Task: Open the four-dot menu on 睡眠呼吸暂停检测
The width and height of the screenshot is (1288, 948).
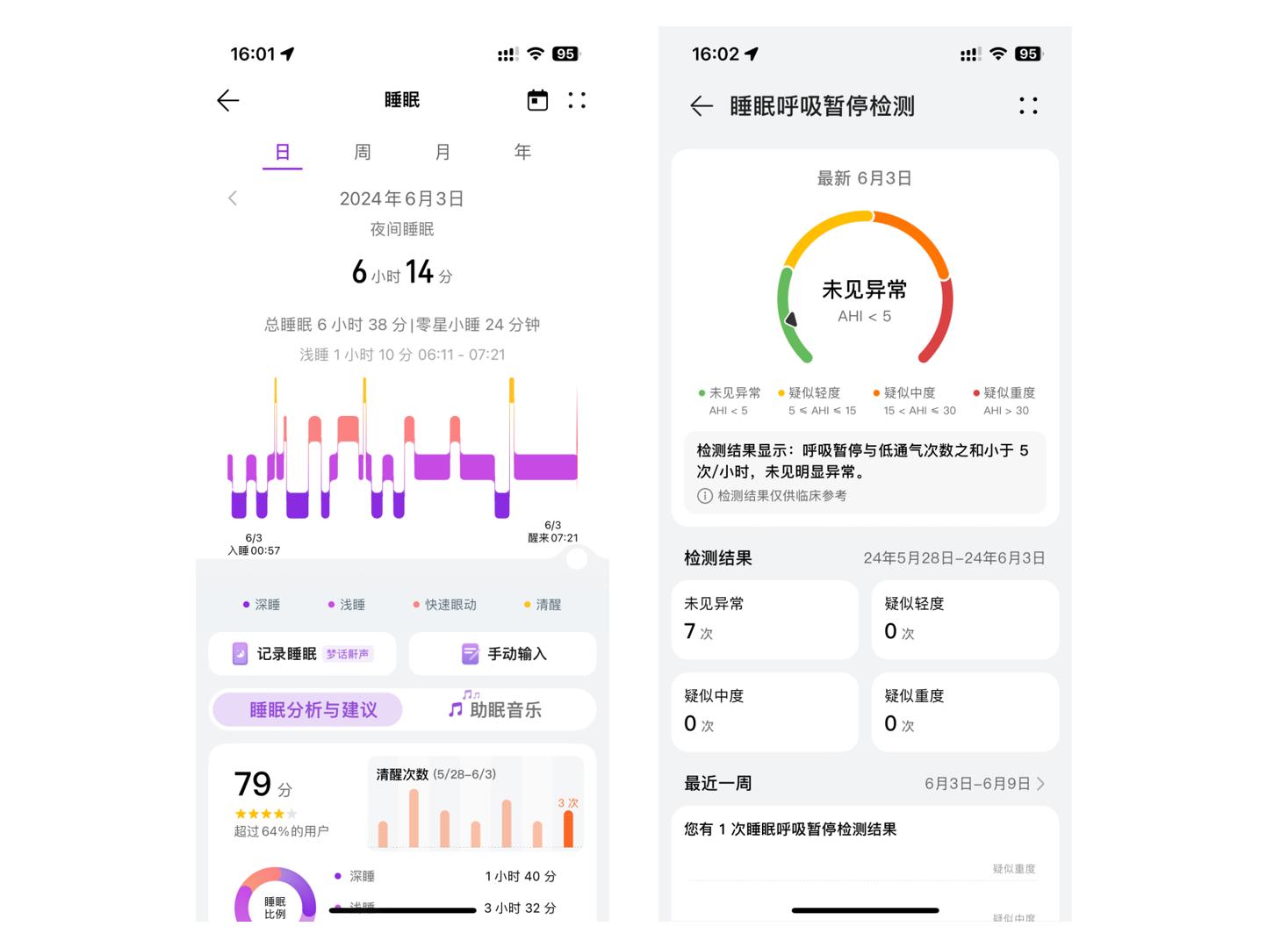Action: 1028,107
